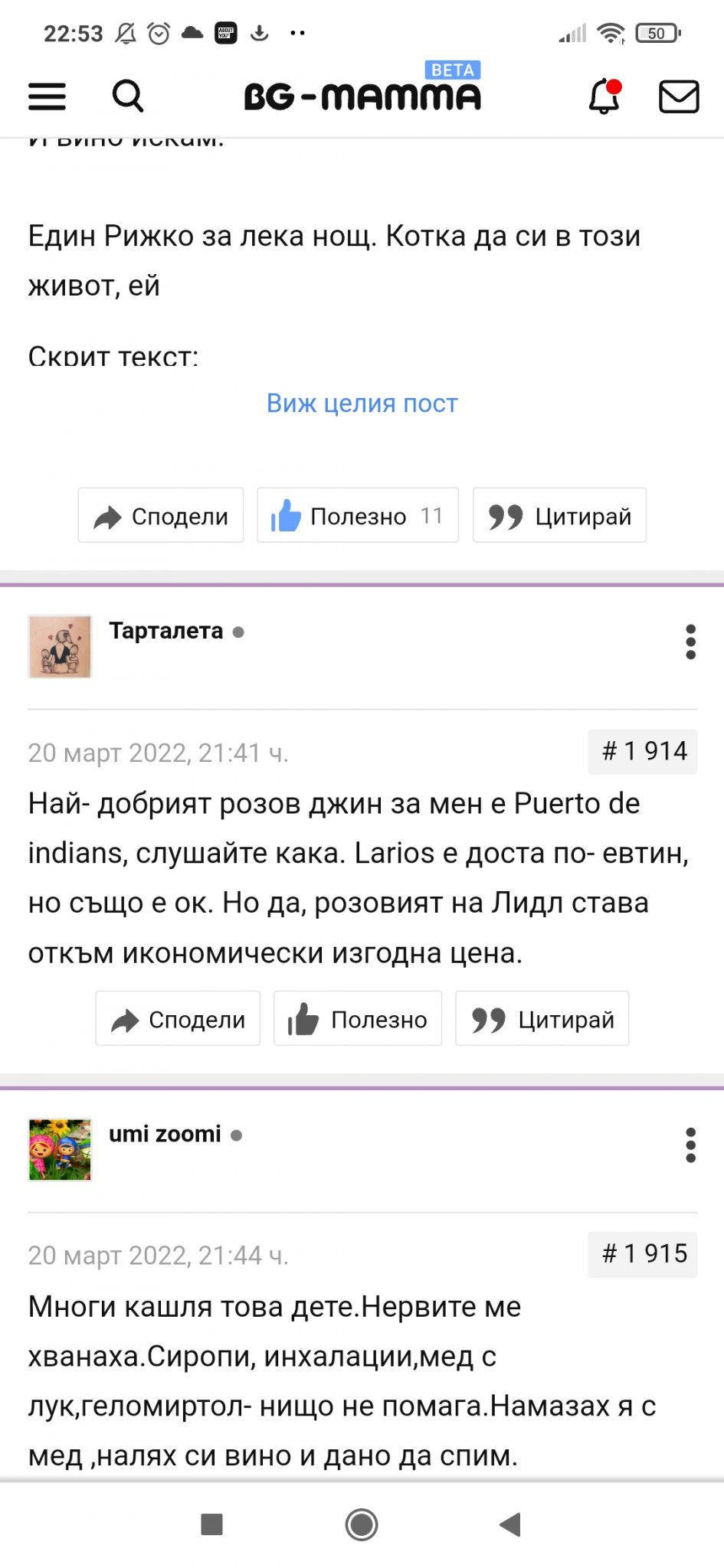Open Тарталета's profile name
The width and height of the screenshot is (724, 1568).
coord(166,631)
